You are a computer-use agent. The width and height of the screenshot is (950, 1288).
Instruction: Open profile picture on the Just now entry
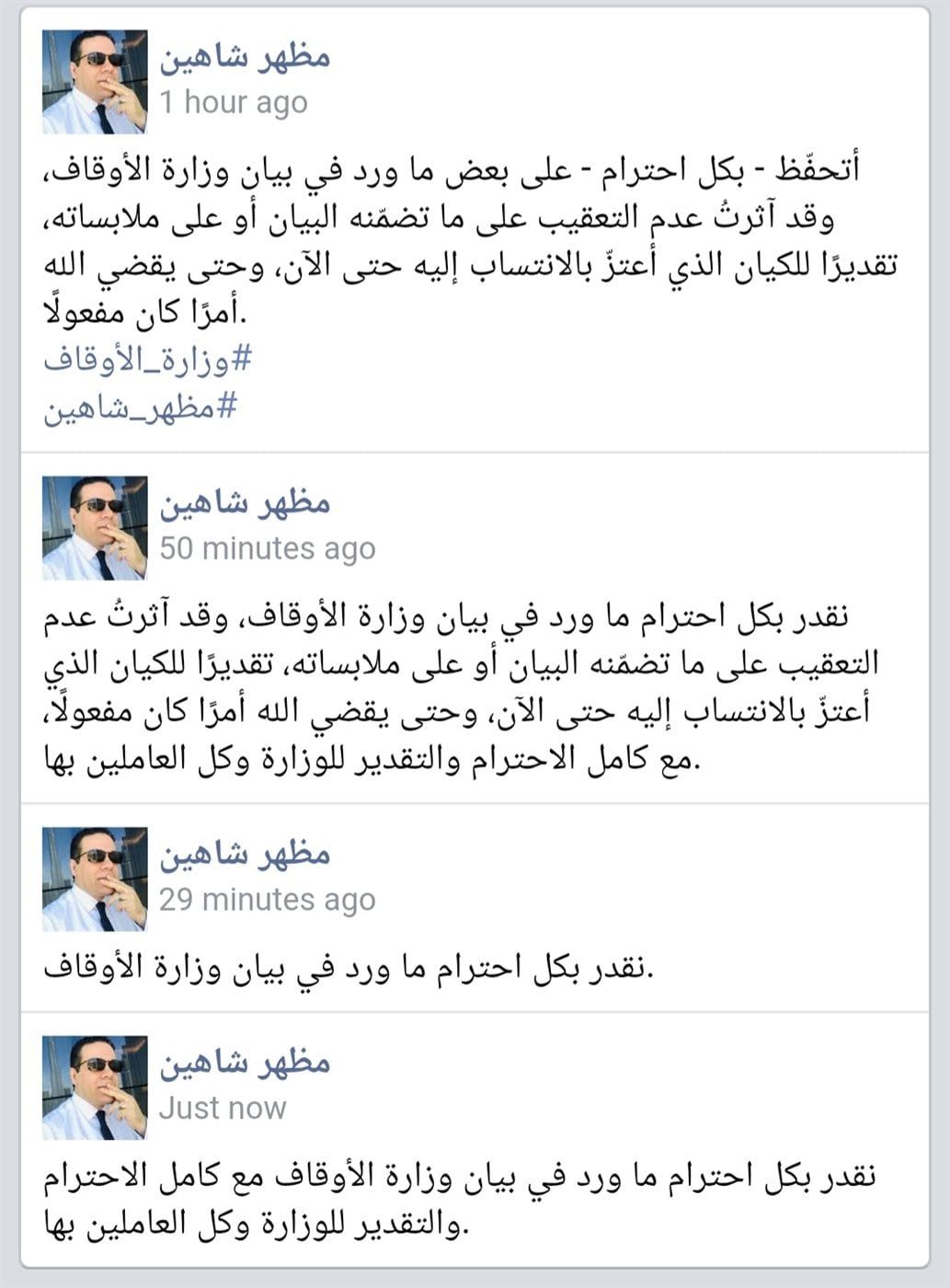[x=95, y=1087]
